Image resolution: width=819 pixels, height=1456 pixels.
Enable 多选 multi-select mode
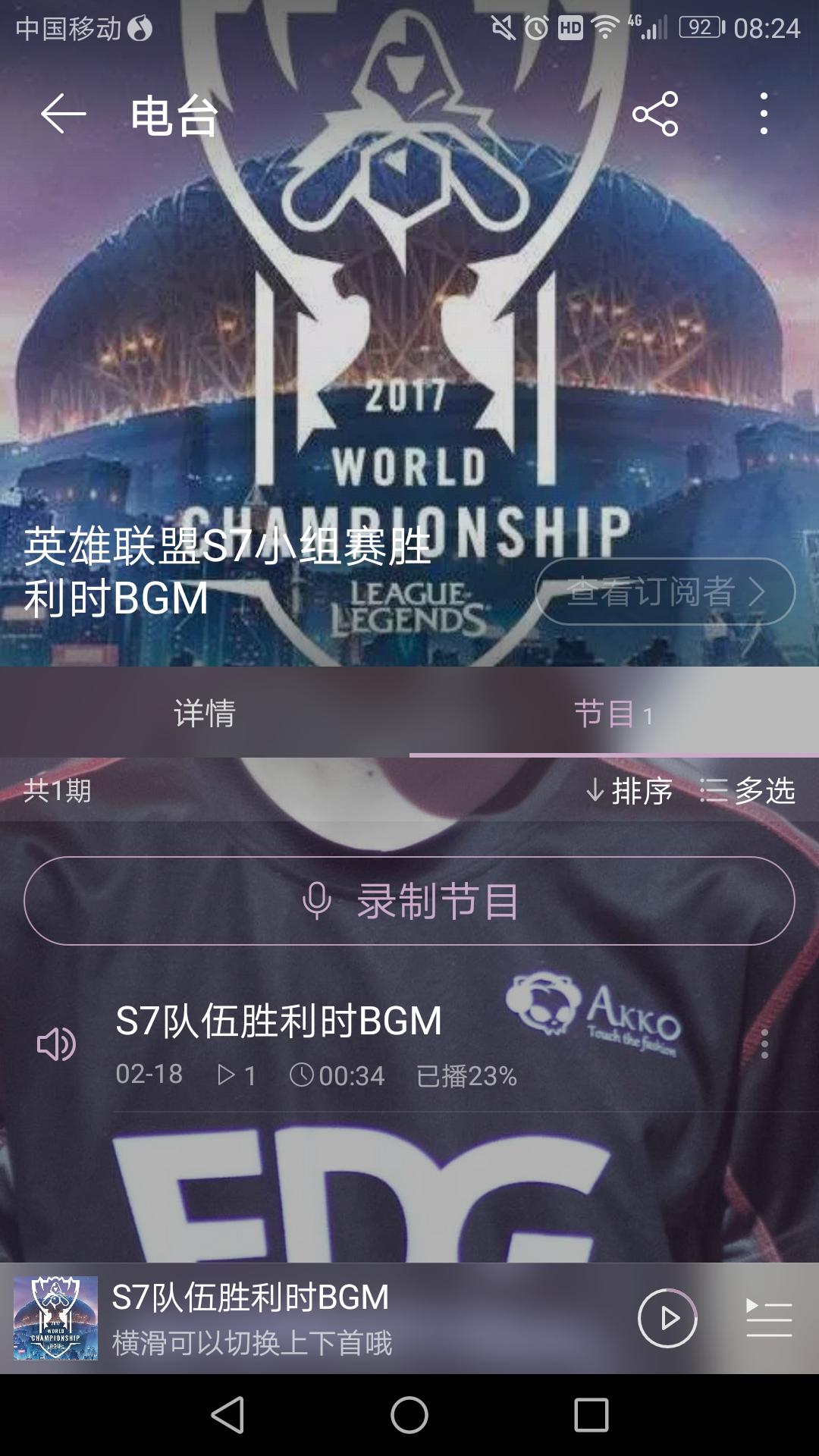pos(747,791)
